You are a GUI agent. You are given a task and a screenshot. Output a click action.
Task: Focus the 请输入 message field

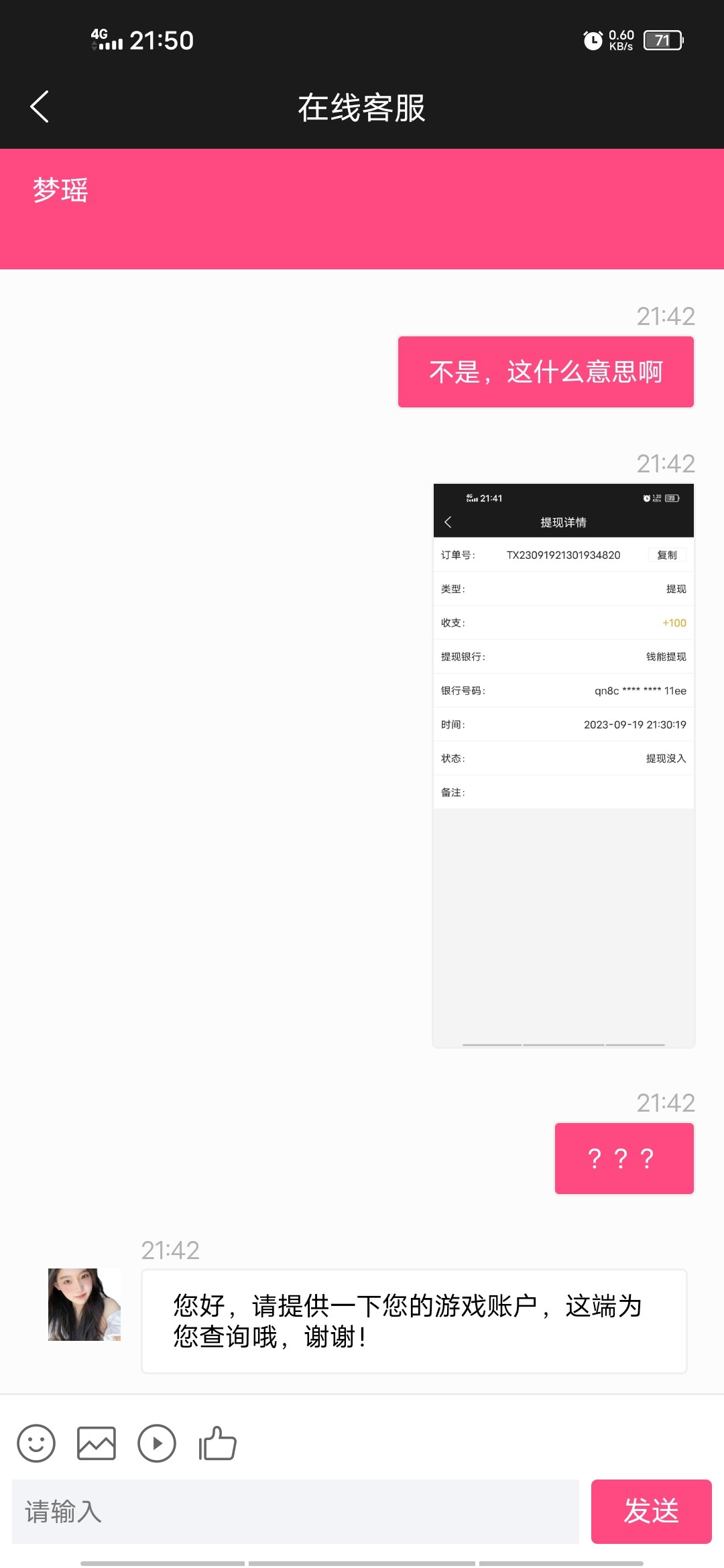point(295,1511)
